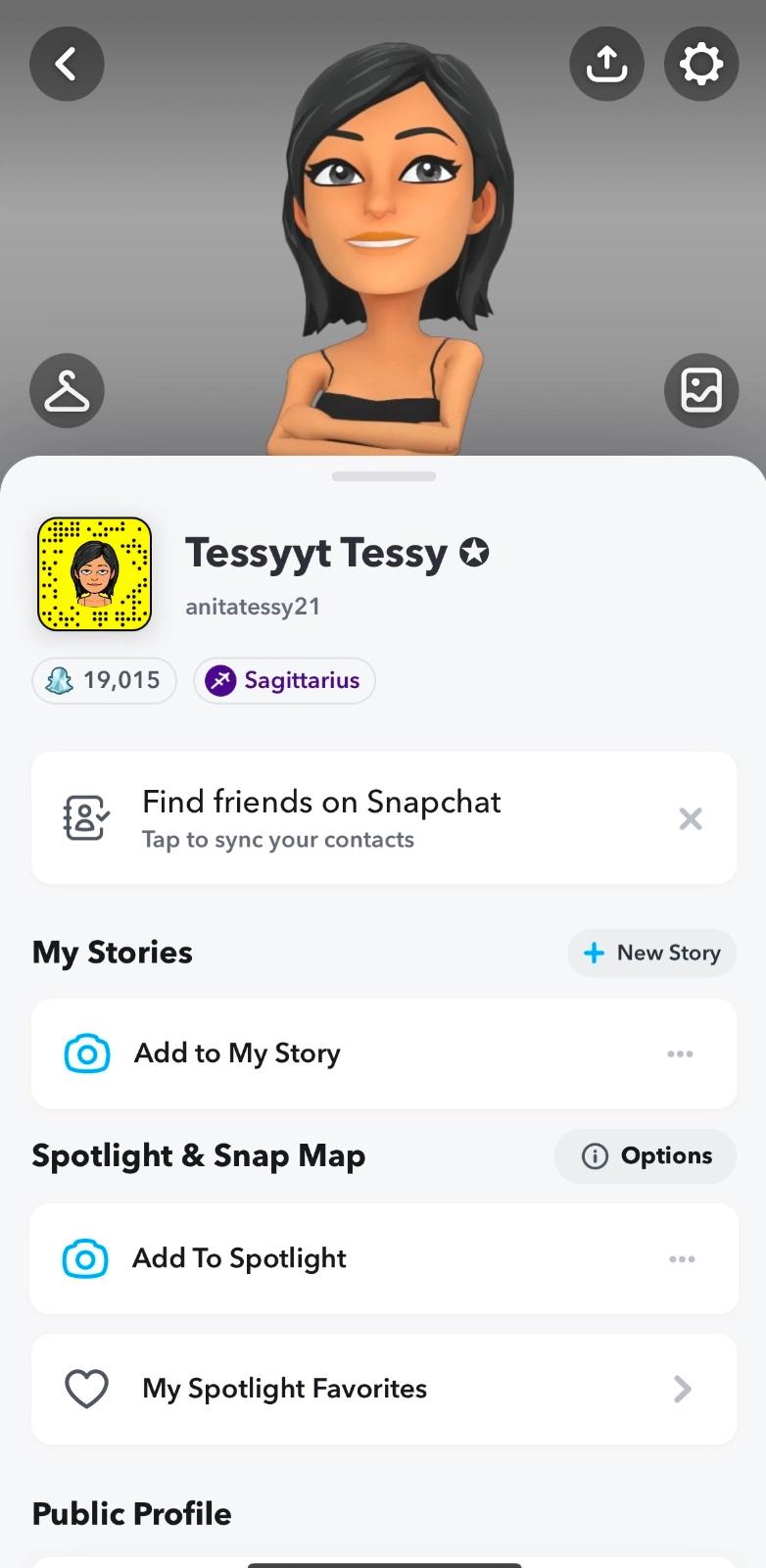This screenshot has width=766, height=1568.
Task: Open the Snapcode image
Action: [94, 573]
